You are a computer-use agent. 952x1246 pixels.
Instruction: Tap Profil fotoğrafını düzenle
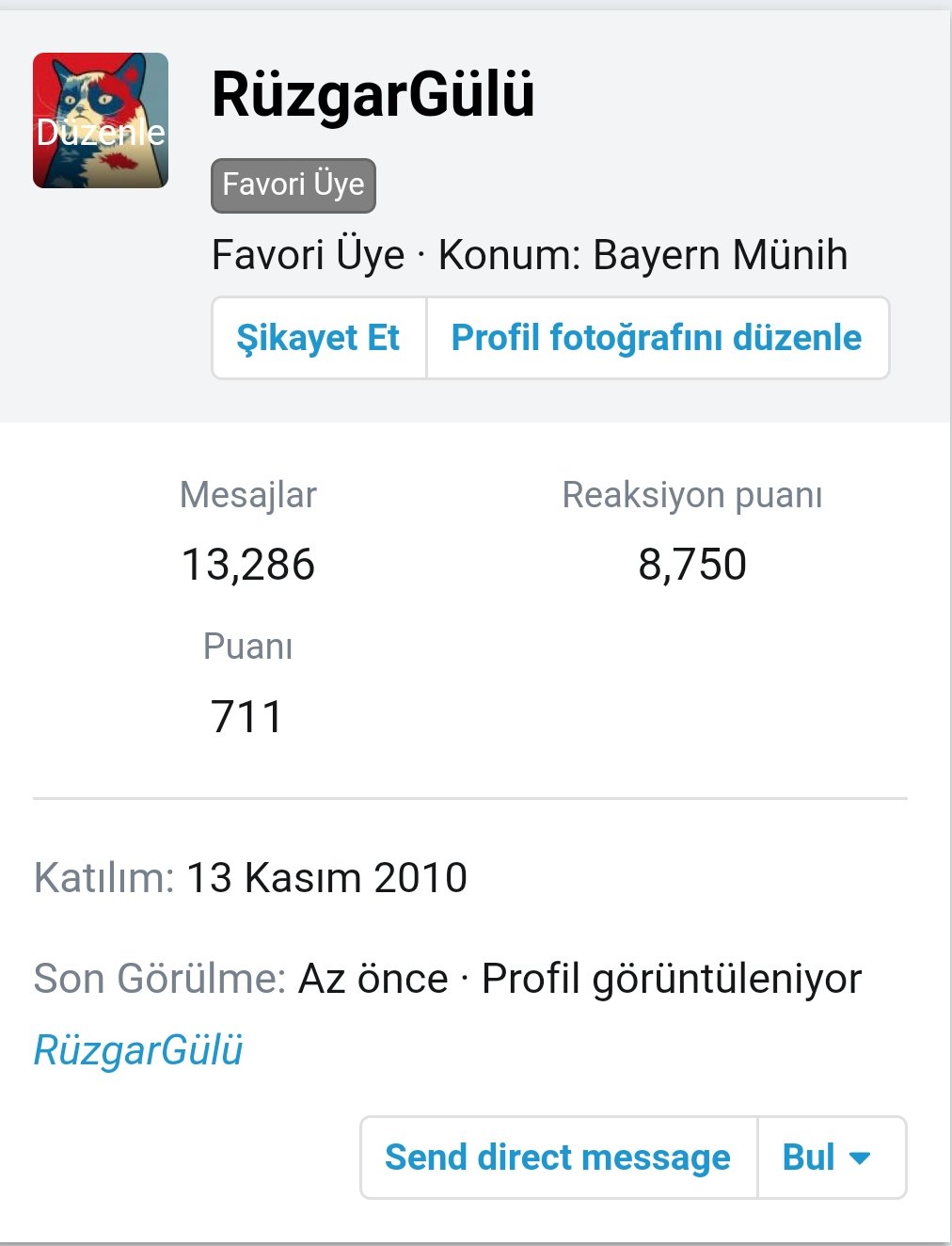point(657,338)
